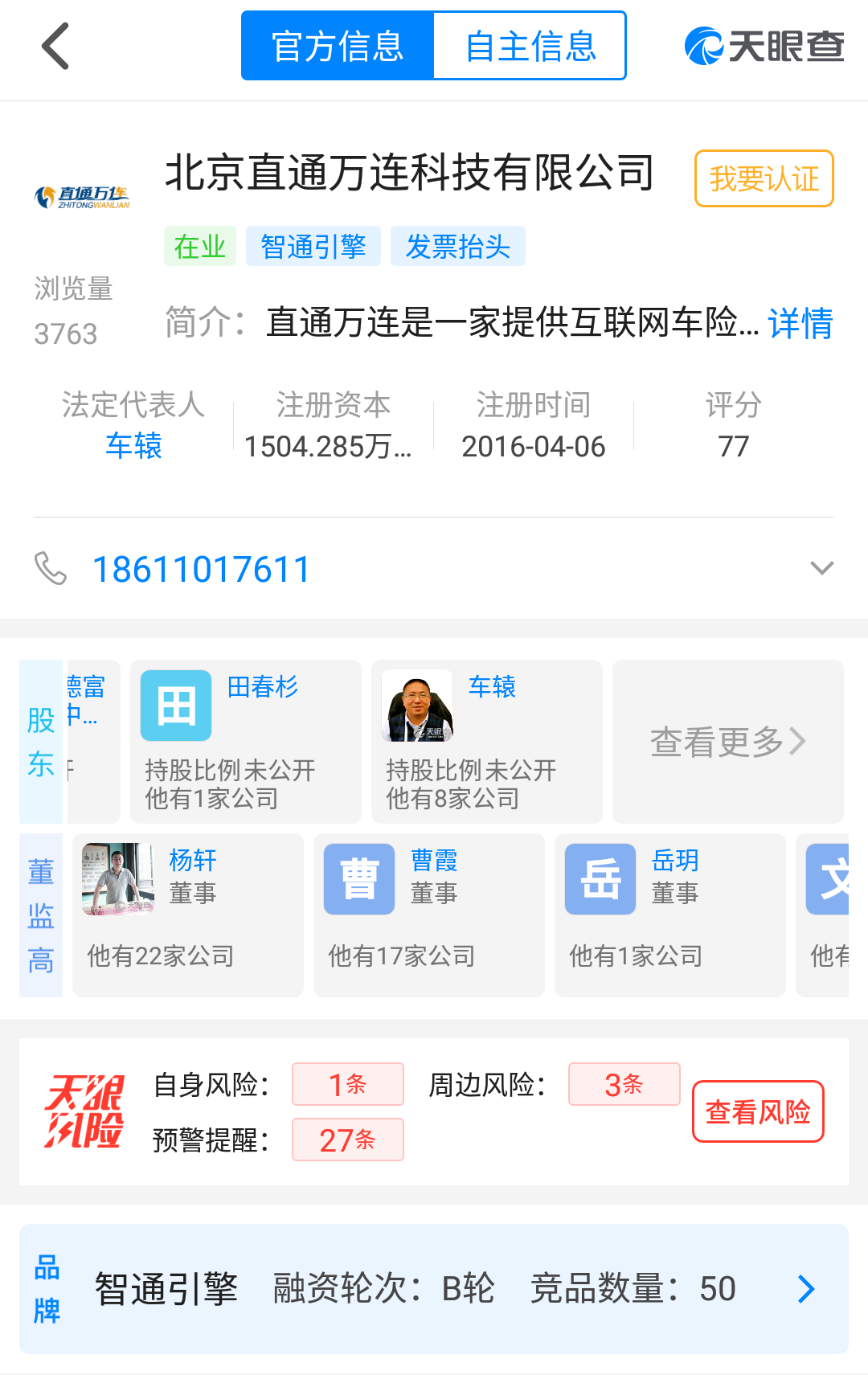Screen dimensions: 868x1375
Task: Tap the 查看风险 button
Action: tap(758, 1111)
